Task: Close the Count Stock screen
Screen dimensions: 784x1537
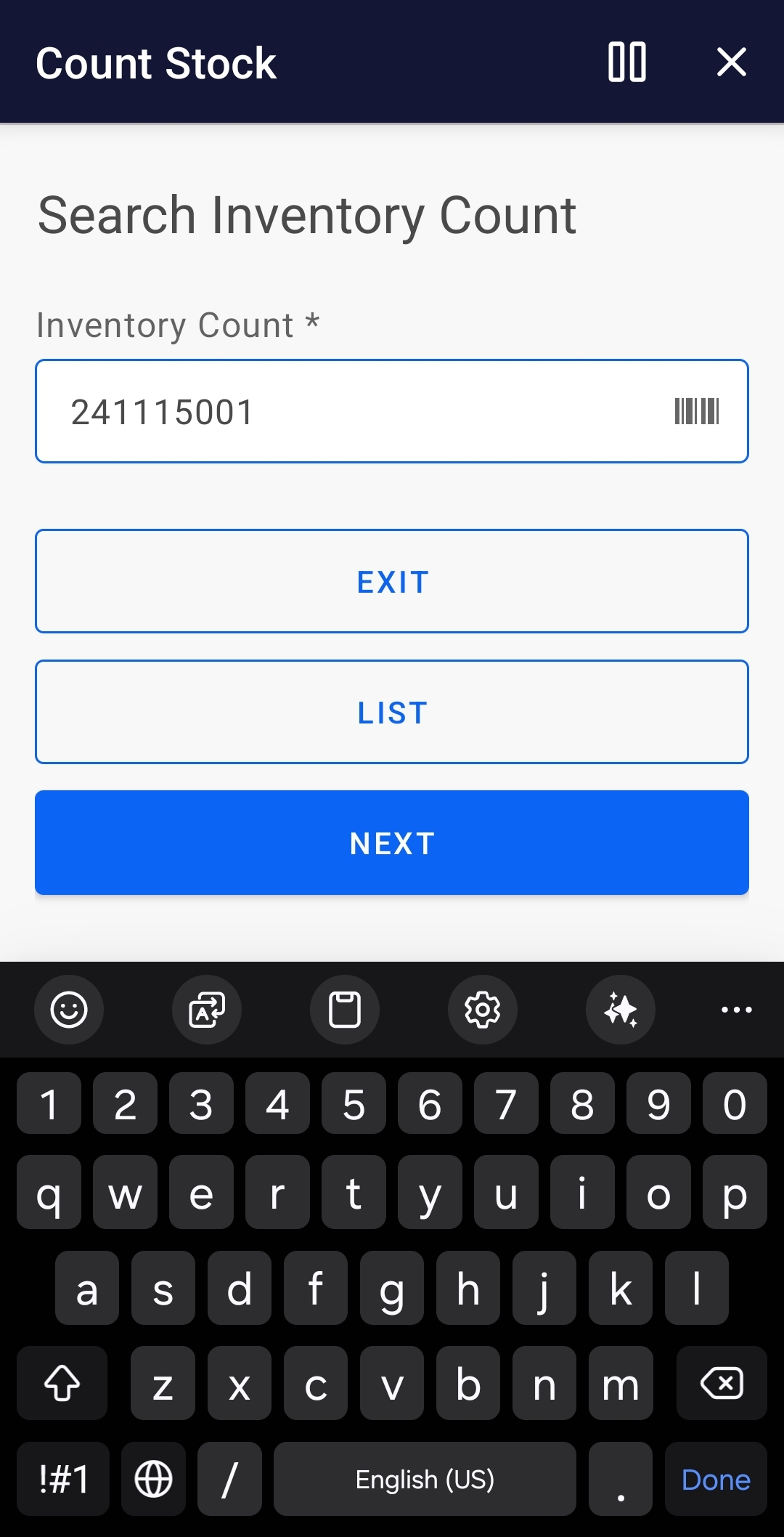Action: click(731, 62)
